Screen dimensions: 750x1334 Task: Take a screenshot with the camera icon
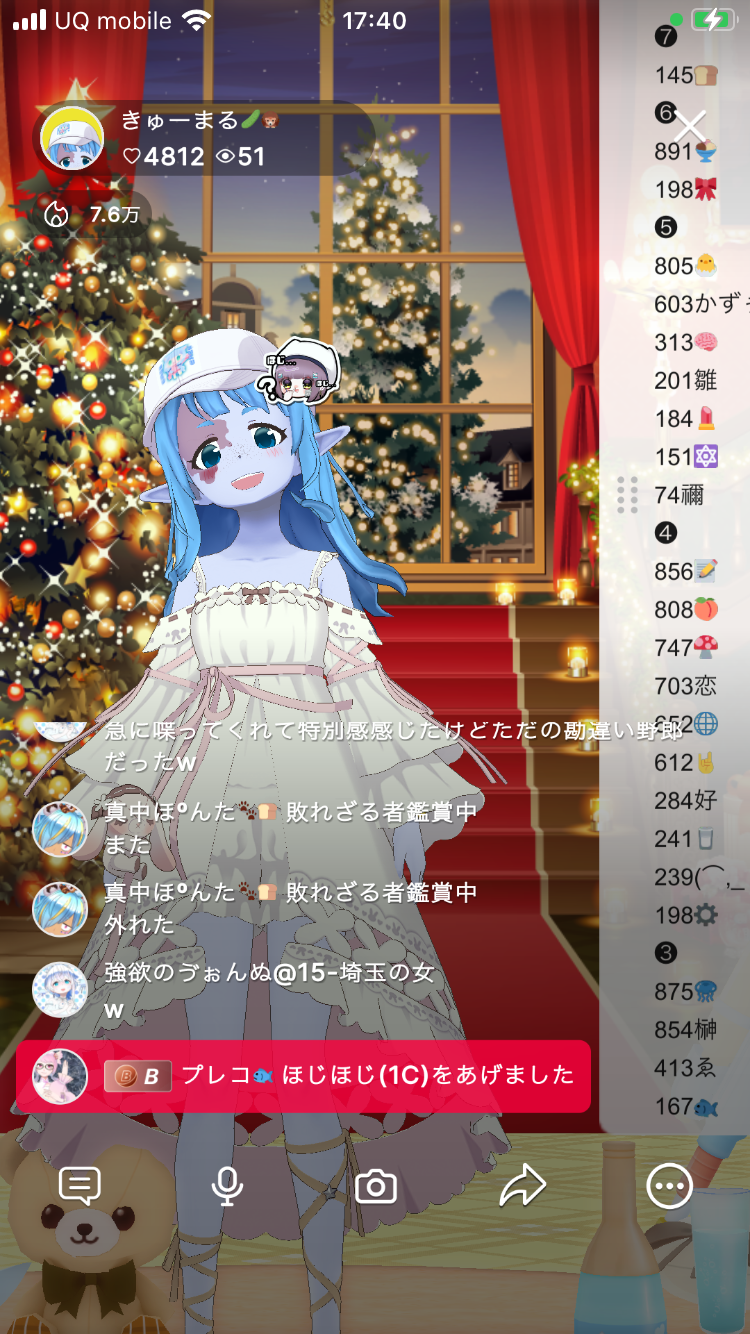[376, 1187]
